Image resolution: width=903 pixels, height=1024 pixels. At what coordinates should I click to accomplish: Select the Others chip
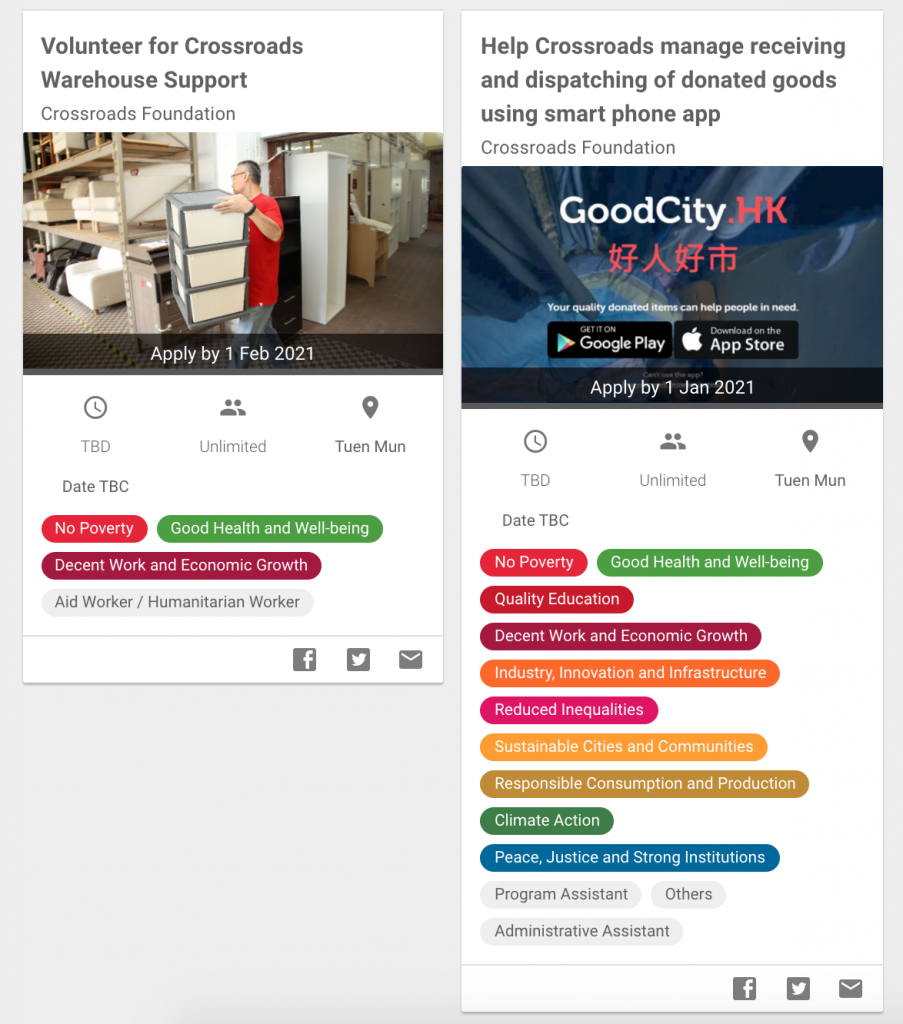689,894
